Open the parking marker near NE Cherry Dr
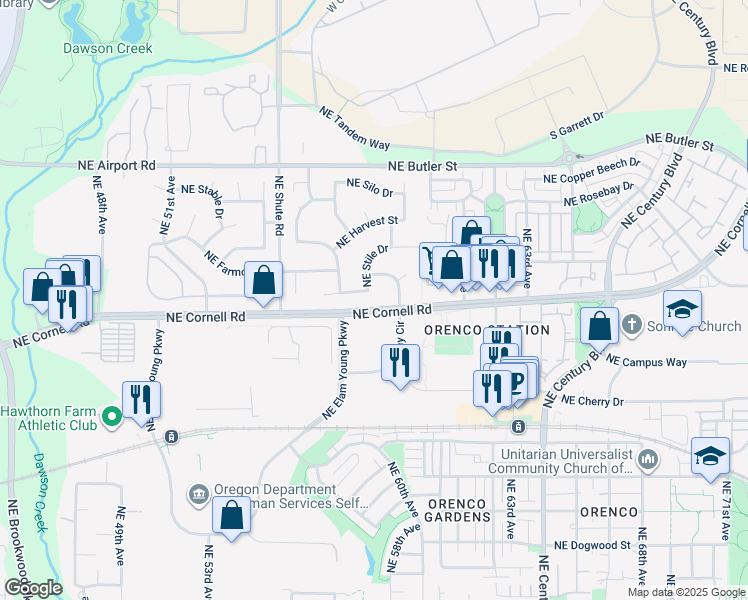This screenshot has width=748, height=600. pos(519,380)
